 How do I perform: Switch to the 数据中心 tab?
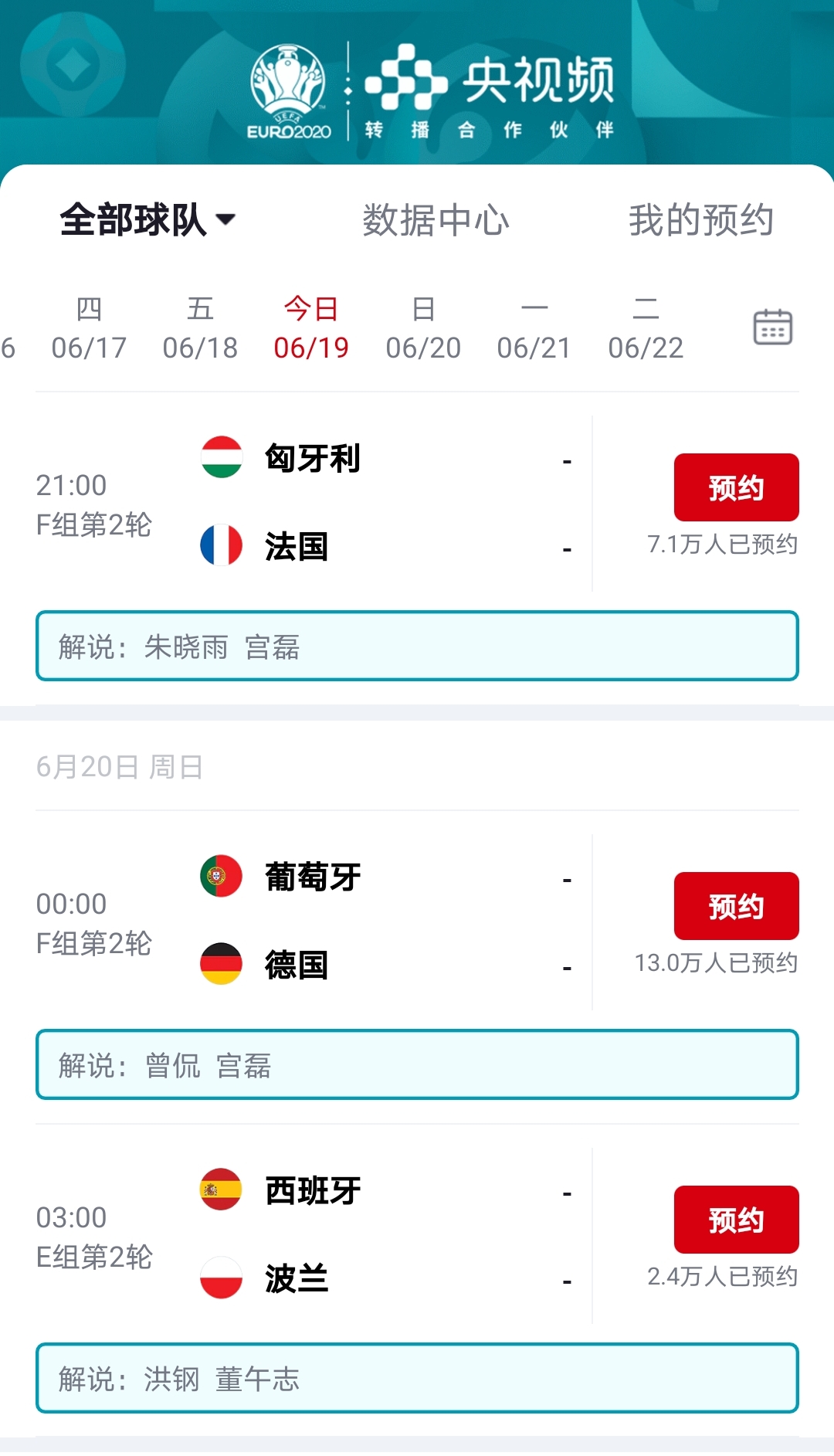(436, 220)
